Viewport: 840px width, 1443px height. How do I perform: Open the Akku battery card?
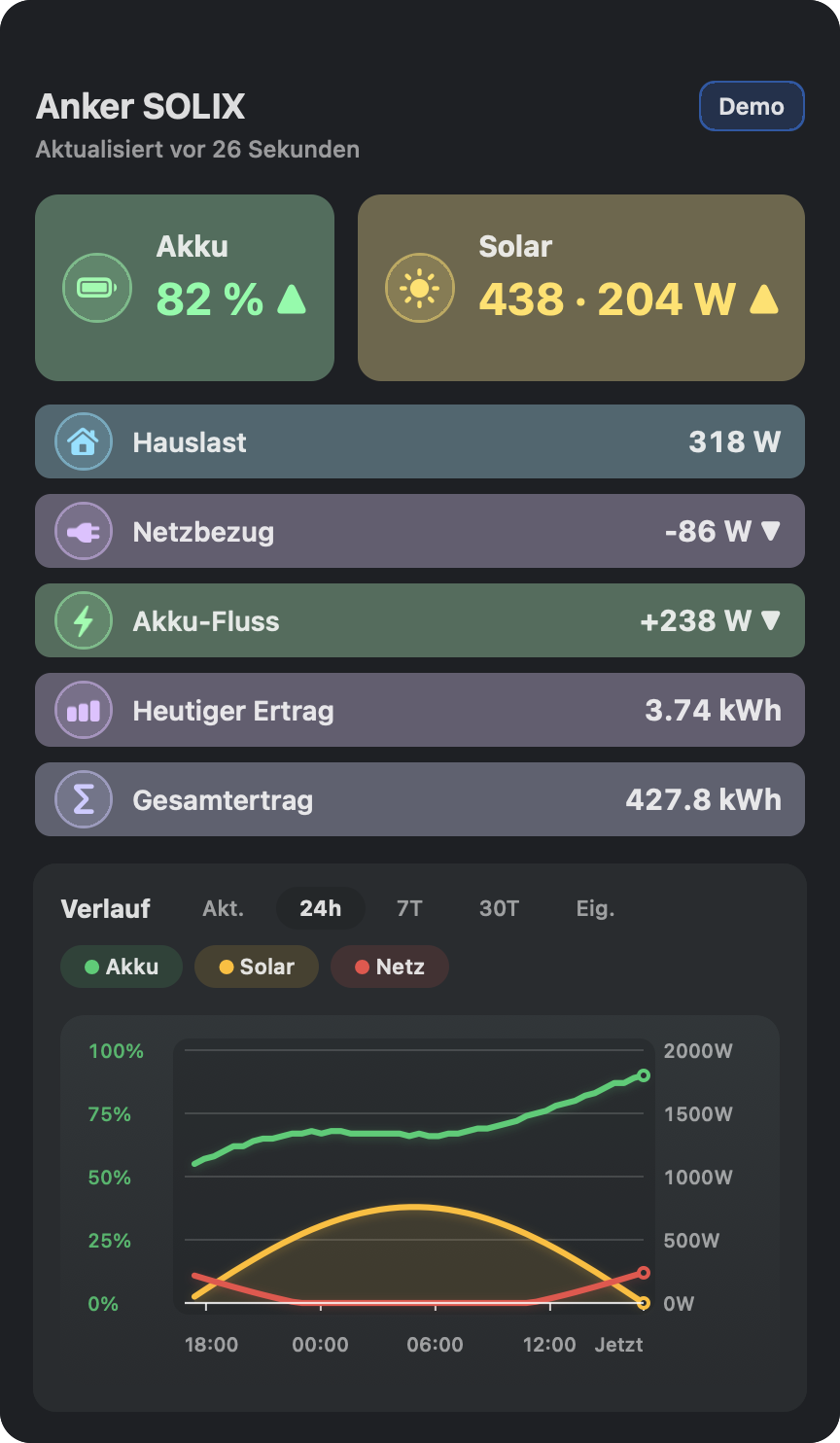[x=185, y=287]
